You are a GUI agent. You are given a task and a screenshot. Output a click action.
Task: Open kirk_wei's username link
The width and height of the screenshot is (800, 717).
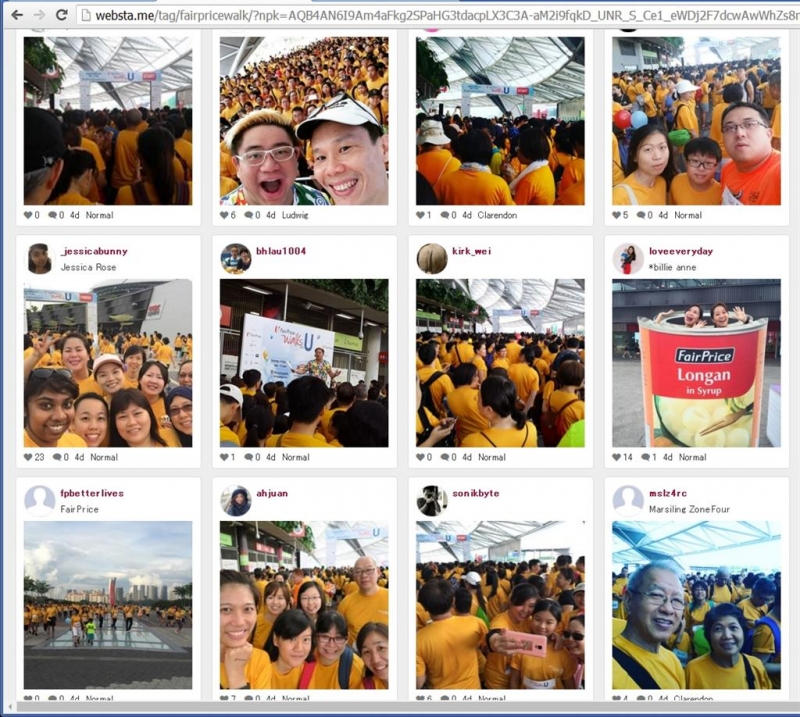click(472, 251)
